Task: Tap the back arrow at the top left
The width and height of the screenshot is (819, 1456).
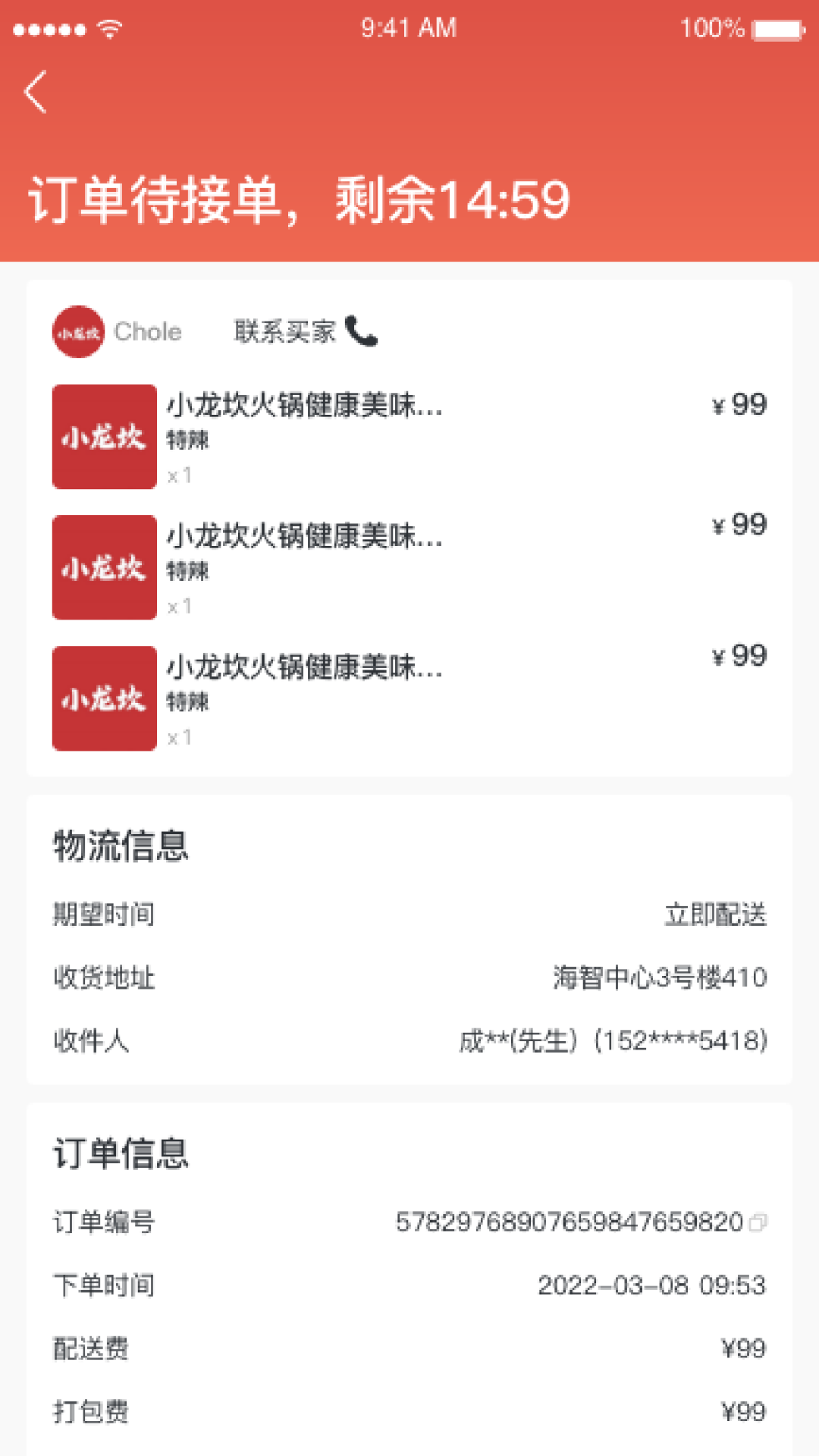Action: [33, 91]
